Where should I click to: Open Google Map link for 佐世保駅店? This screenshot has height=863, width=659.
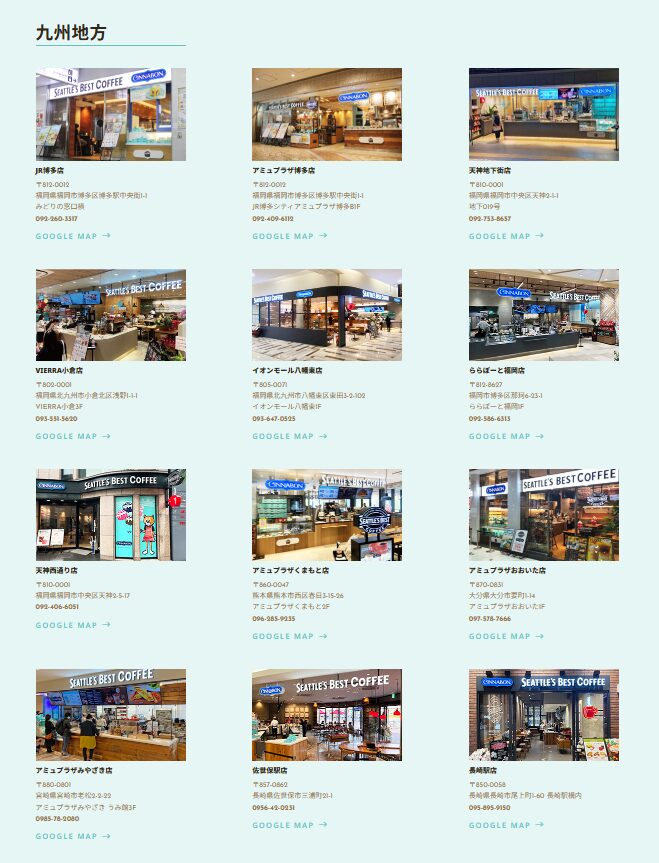click(x=289, y=826)
